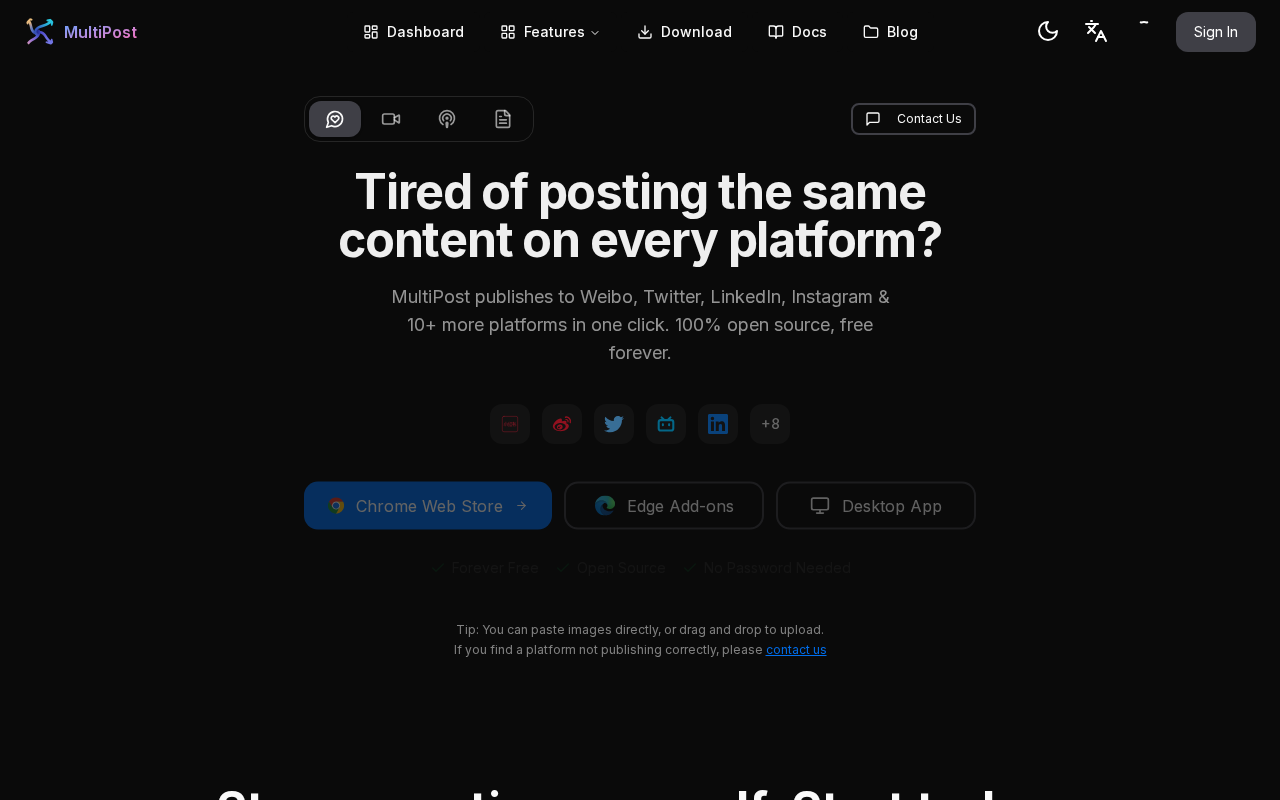This screenshot has width=1280, height=800.
Task: Open the language translation selector
Action: (1096, 32)
